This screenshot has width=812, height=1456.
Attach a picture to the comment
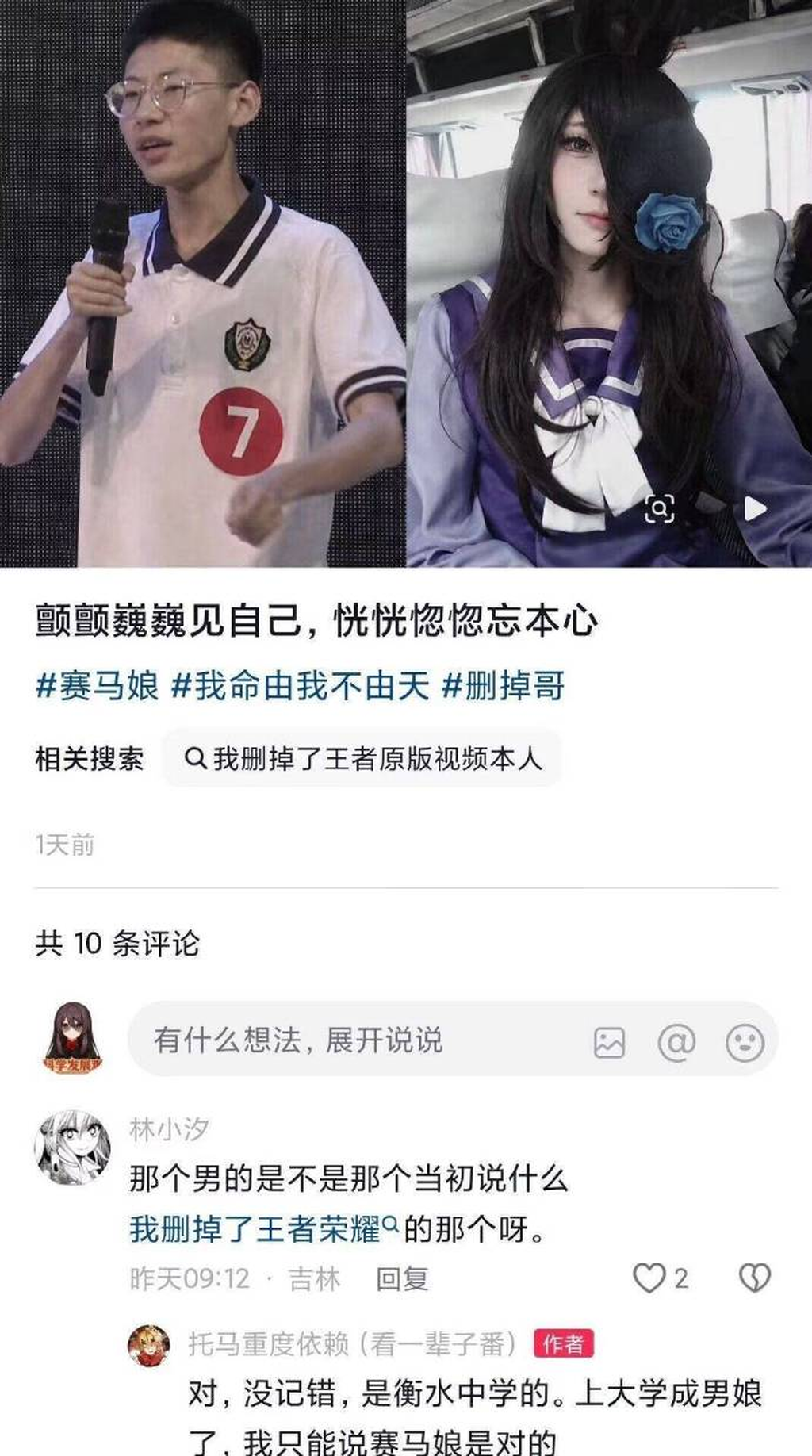coord(610,1042)
